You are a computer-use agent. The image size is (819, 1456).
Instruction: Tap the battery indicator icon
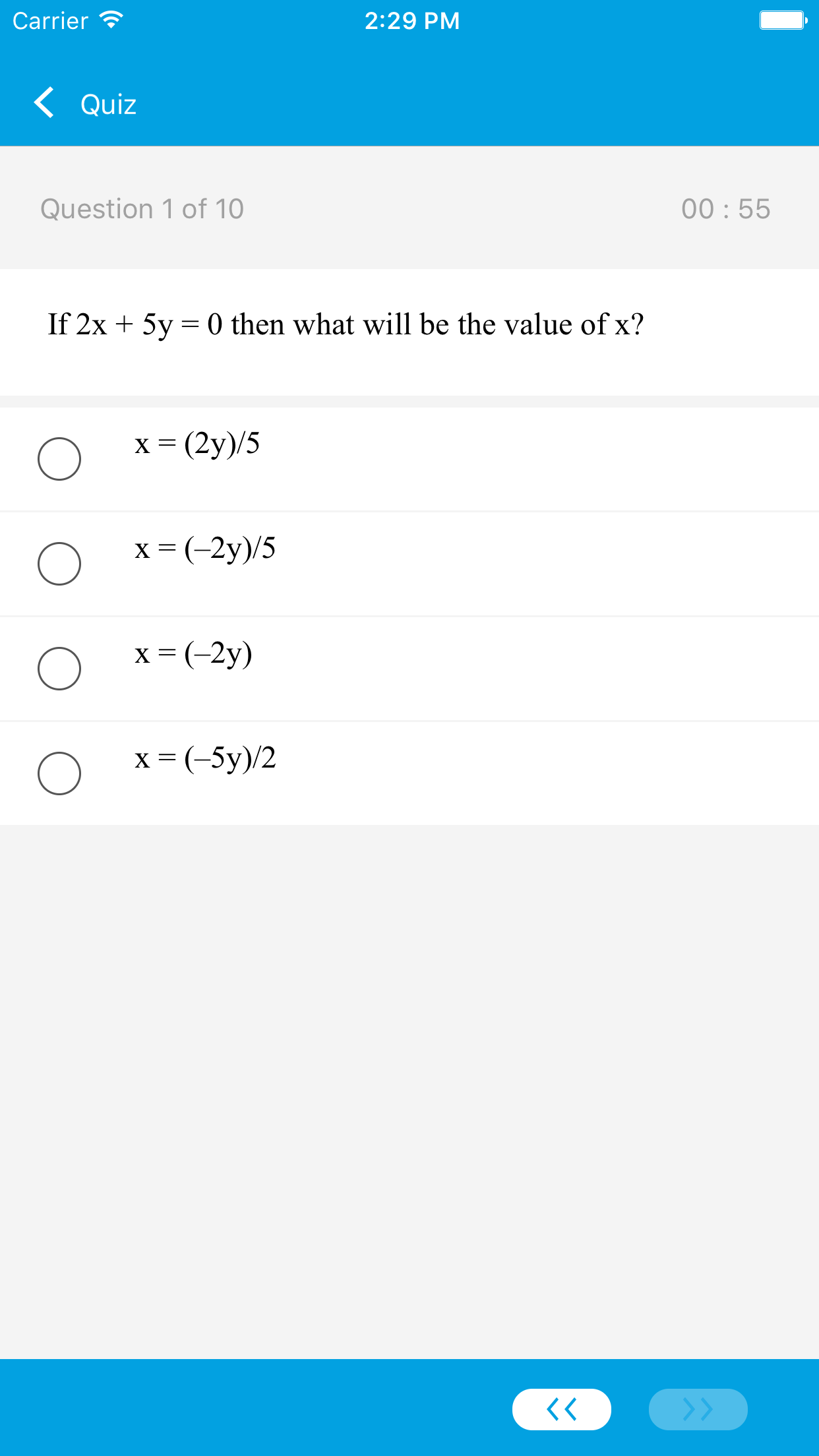[x=782, y=20]
